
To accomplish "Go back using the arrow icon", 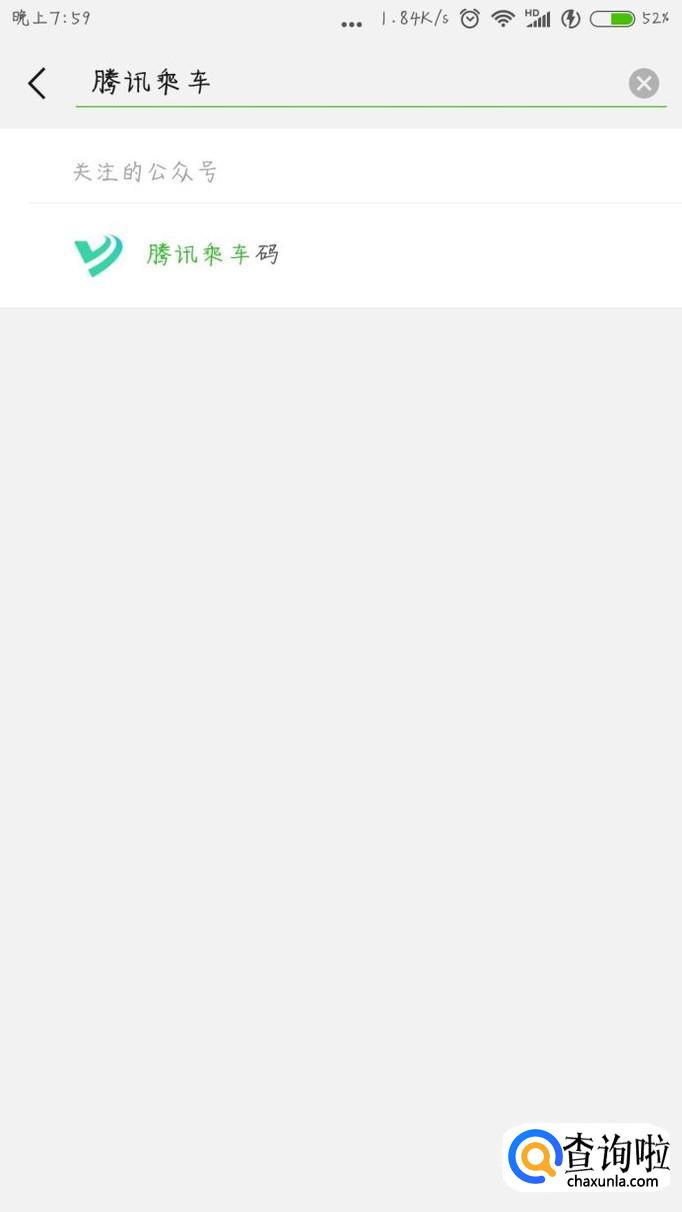I will [x=37, y=83].
